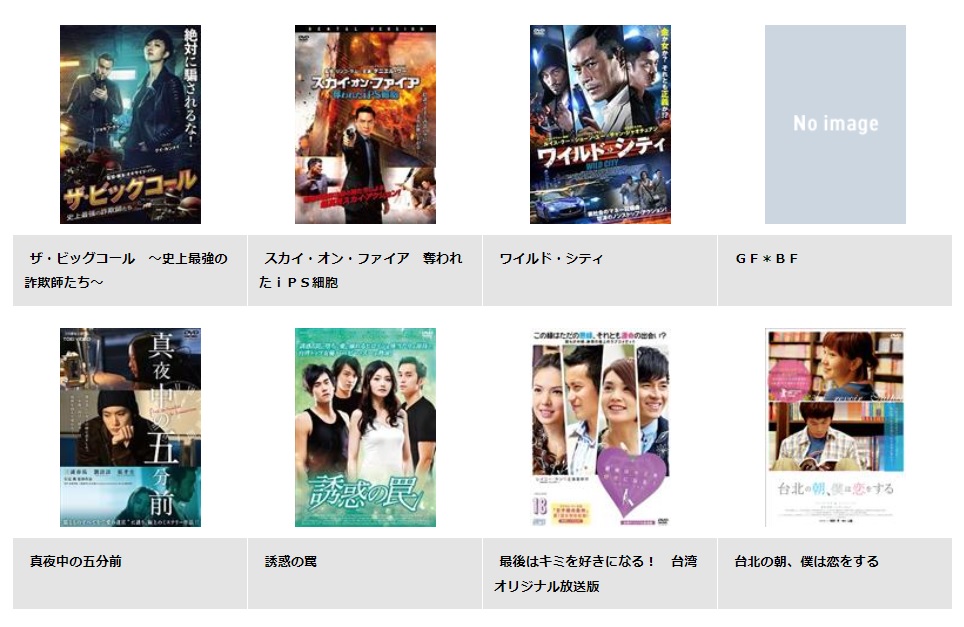Open ザ・ビッグコール movie cover

tap(130, 124)
